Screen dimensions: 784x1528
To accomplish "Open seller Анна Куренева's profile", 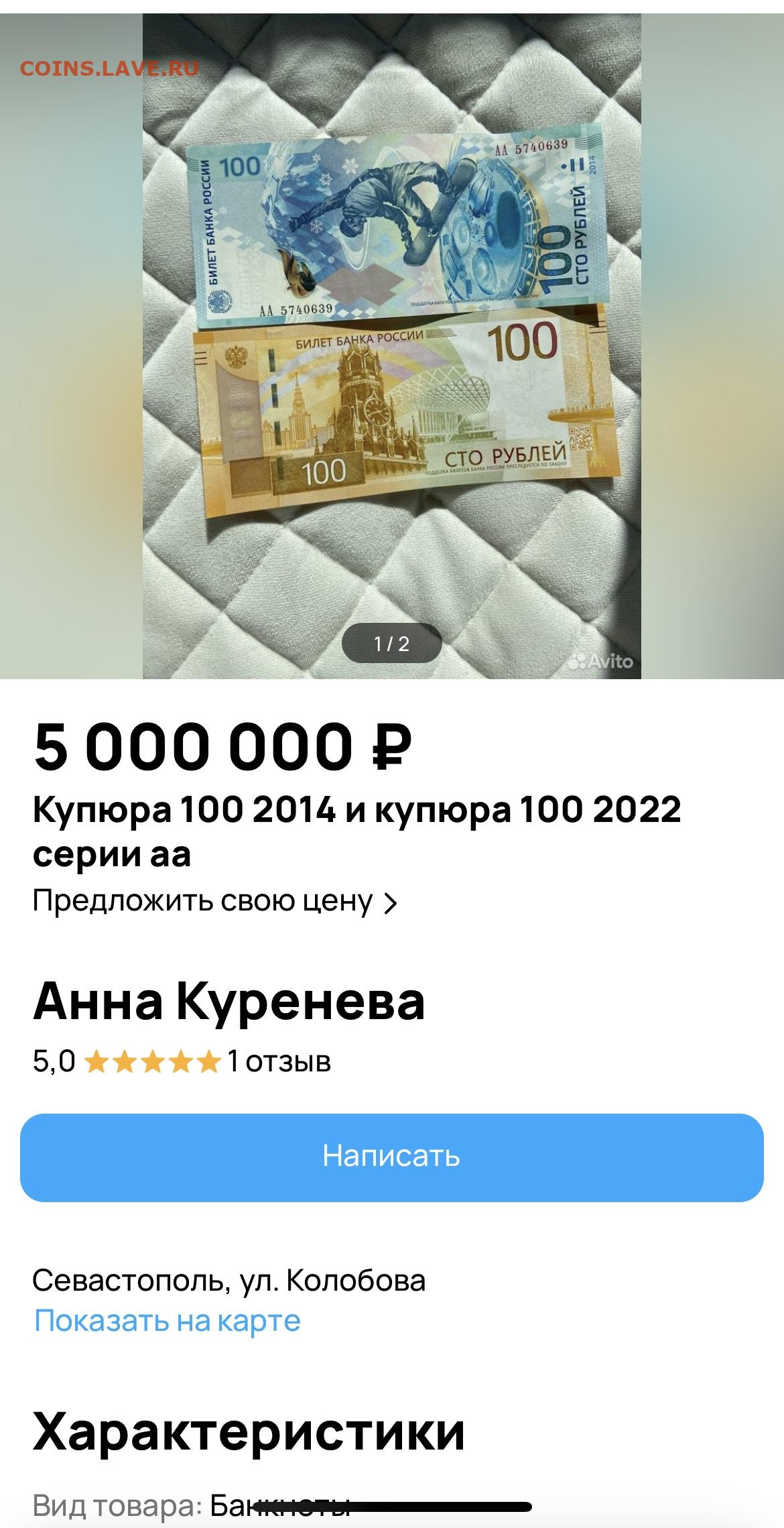I will coord(229,1002).
